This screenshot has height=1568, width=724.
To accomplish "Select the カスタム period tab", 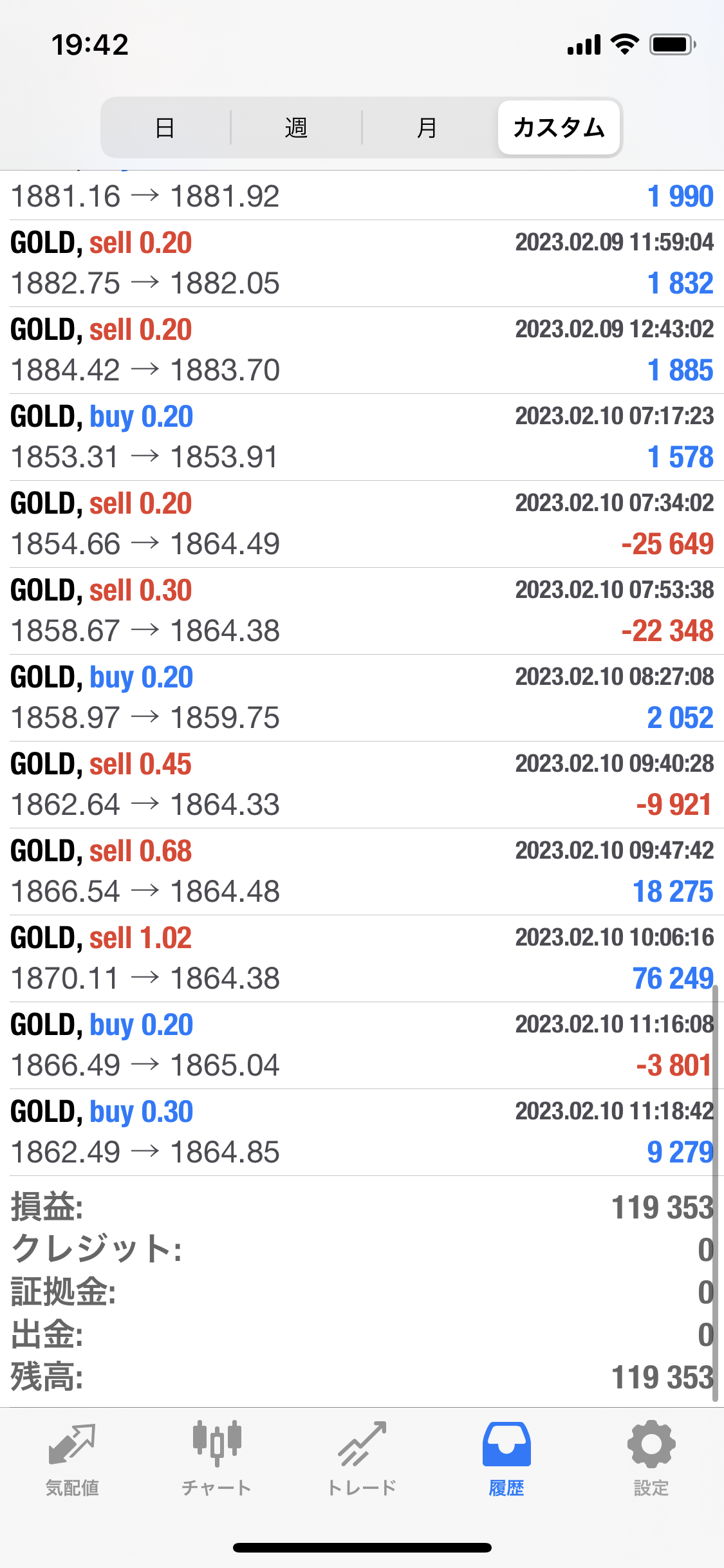I will click(x=559, y=127).
